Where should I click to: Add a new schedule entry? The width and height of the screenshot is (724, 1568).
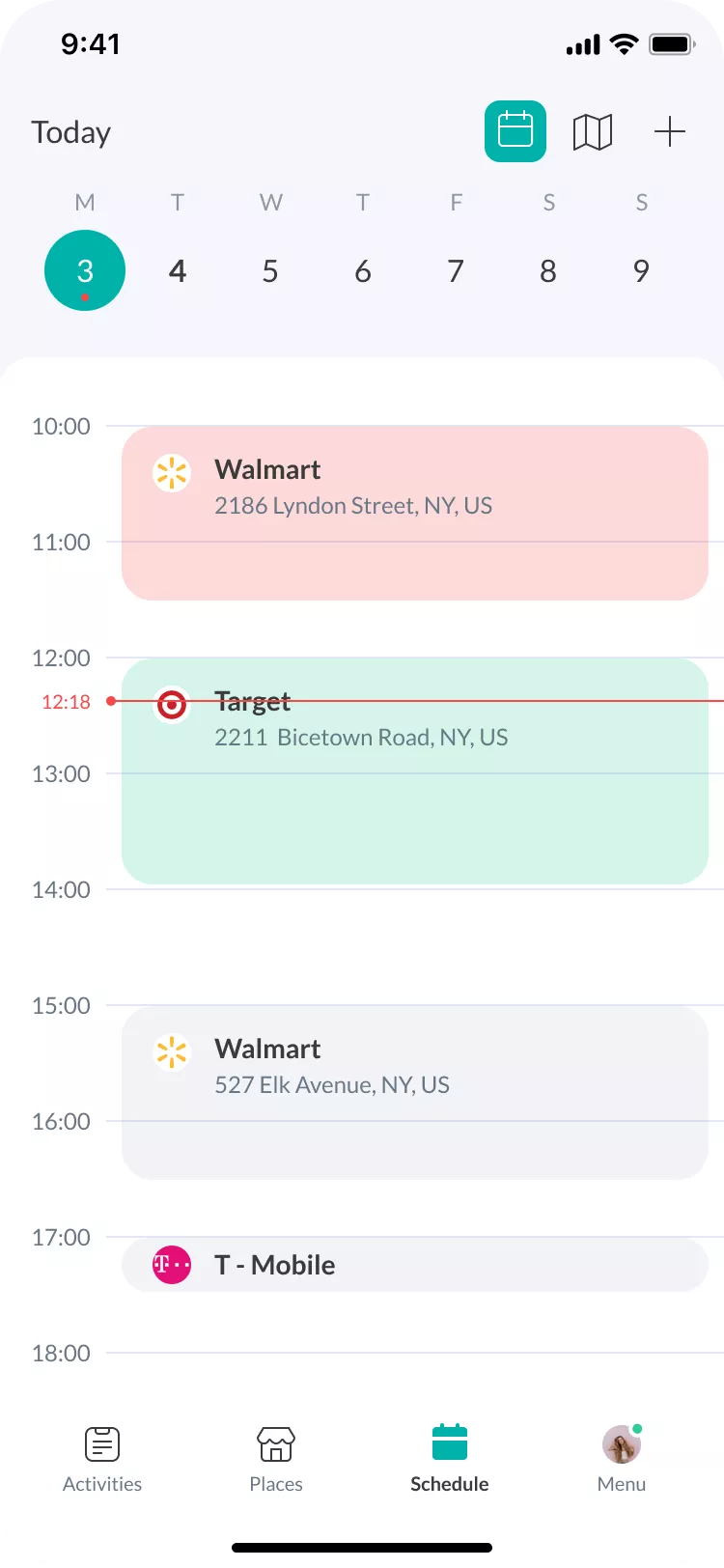tap(669, 131)
